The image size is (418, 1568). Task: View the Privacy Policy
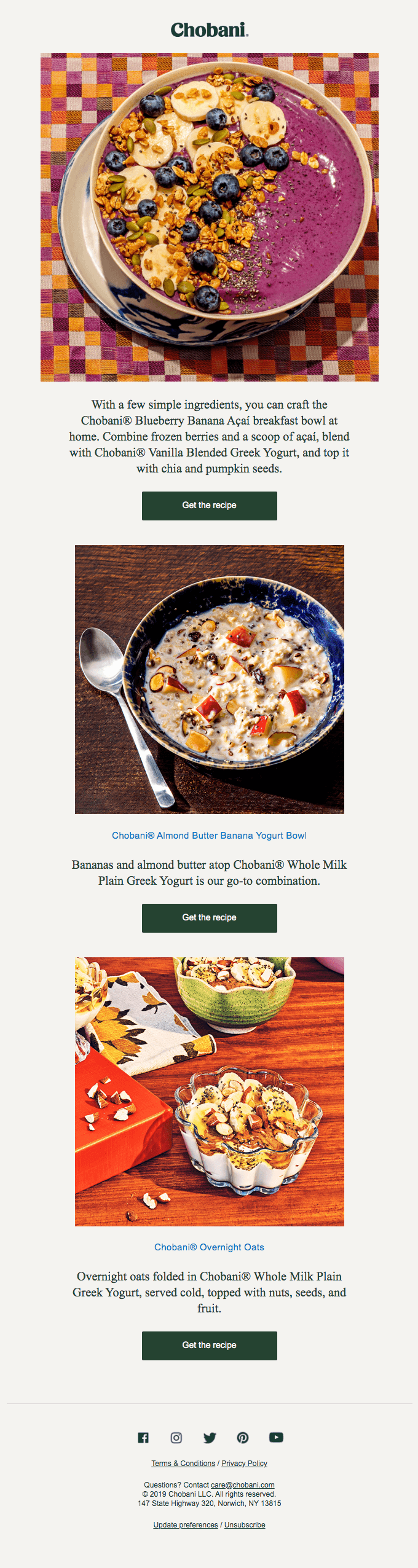(x=244, y=1464)
